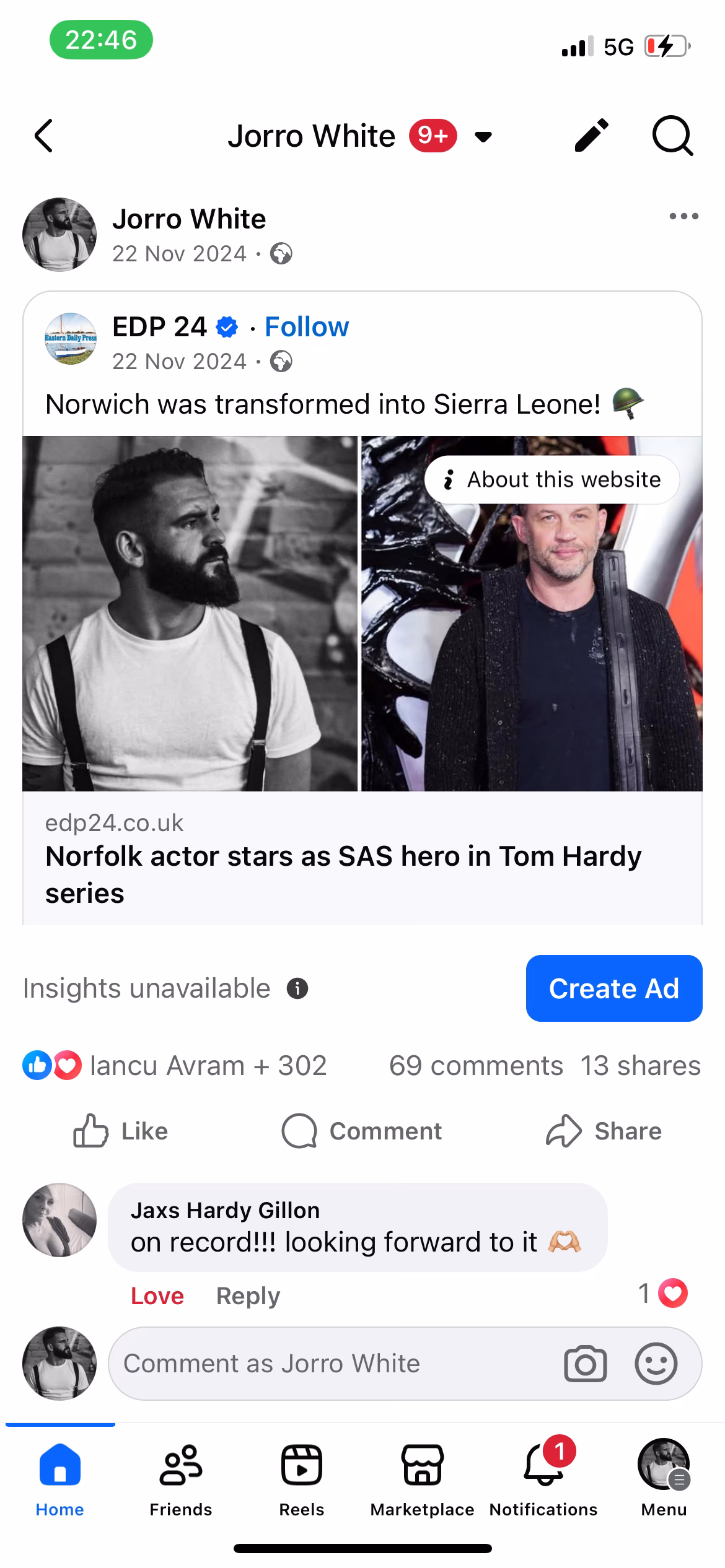
Task: Open the Notifications tab
Action: (x=543, y=1478)
